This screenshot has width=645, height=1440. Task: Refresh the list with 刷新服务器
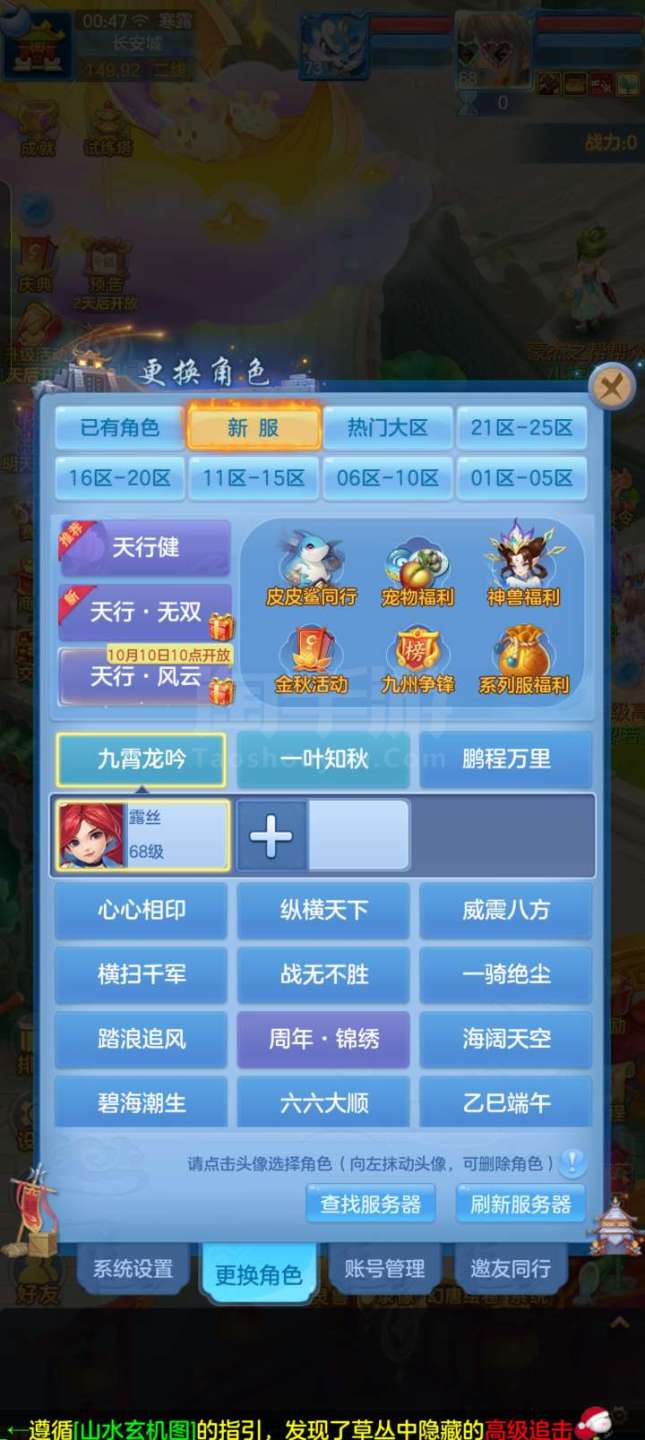[520, 1204]
